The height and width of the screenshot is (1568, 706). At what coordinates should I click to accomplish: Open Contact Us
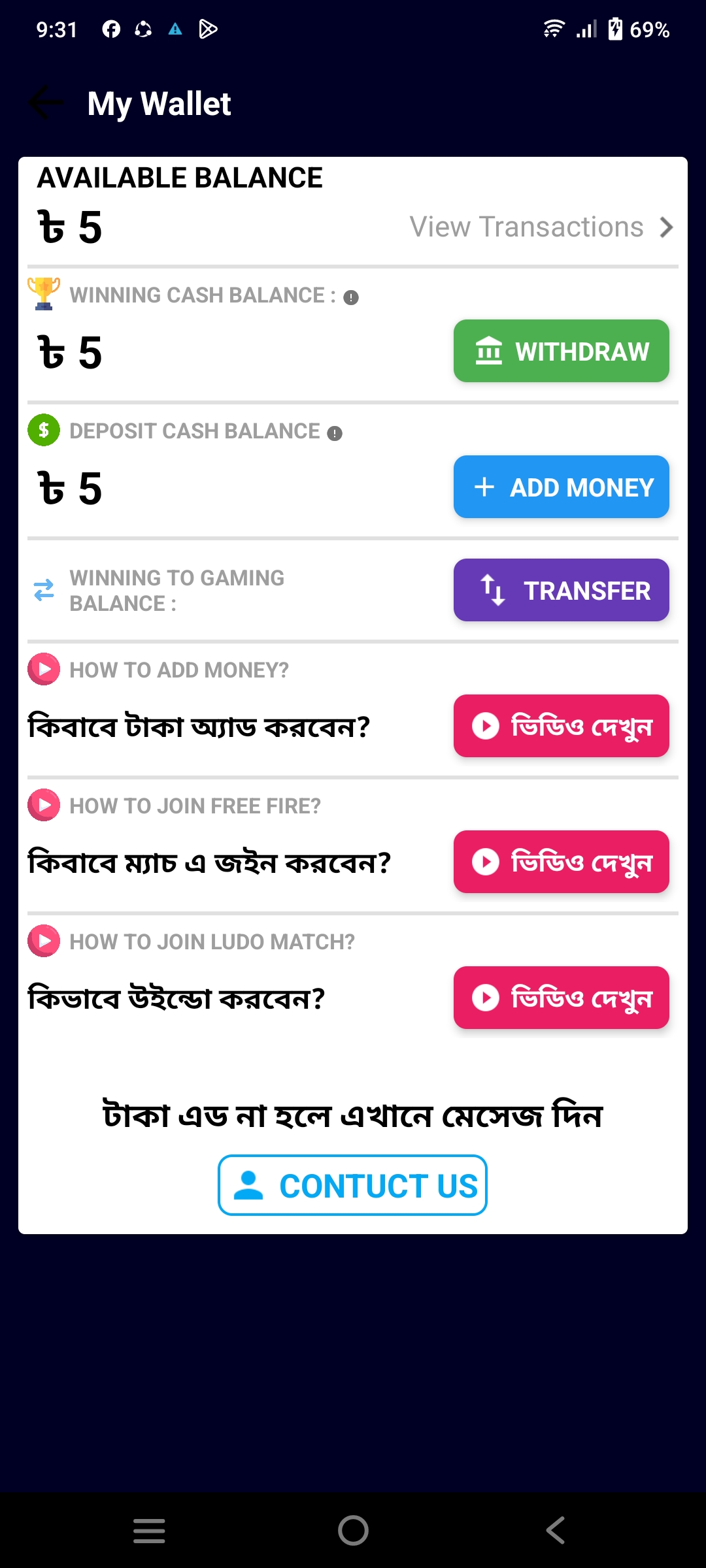(x=352, y=1185)
